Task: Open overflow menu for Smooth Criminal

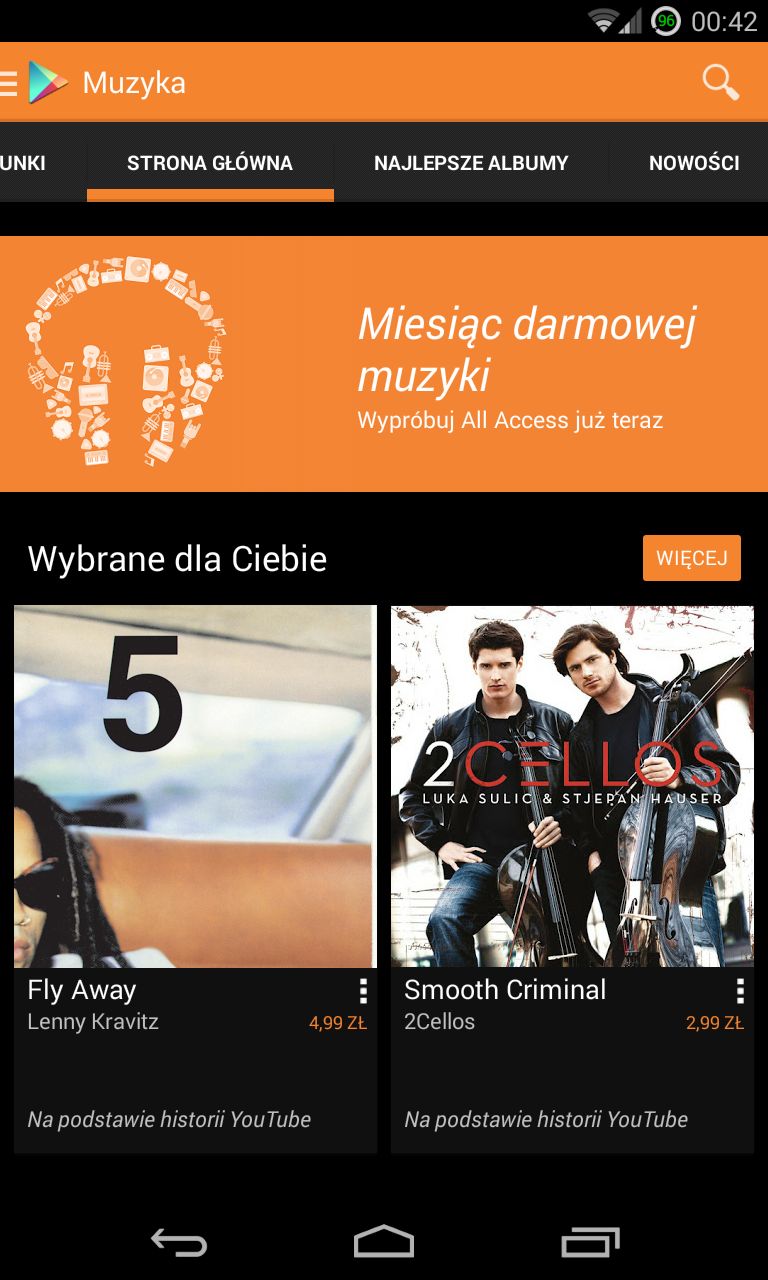Action: click(x=740, y=991)
